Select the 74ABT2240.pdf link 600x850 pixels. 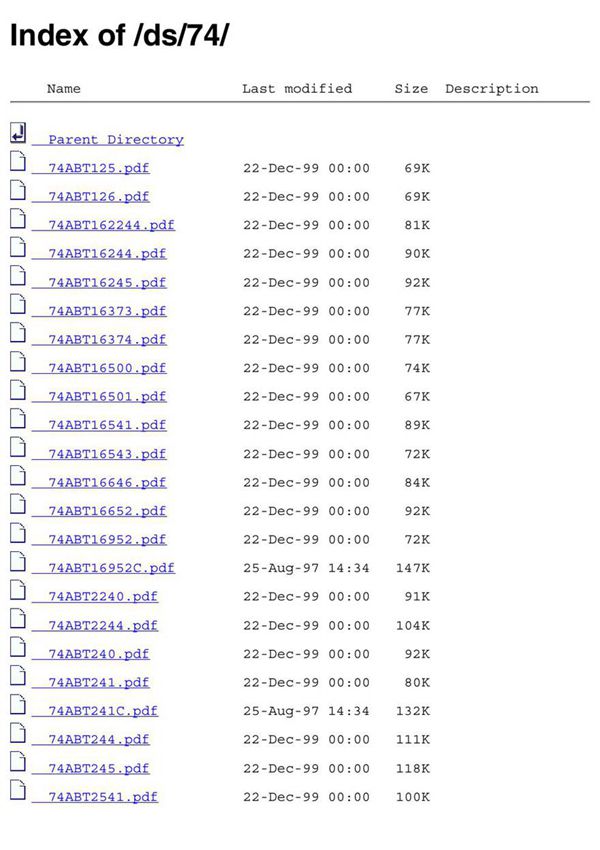coord(102,597)
